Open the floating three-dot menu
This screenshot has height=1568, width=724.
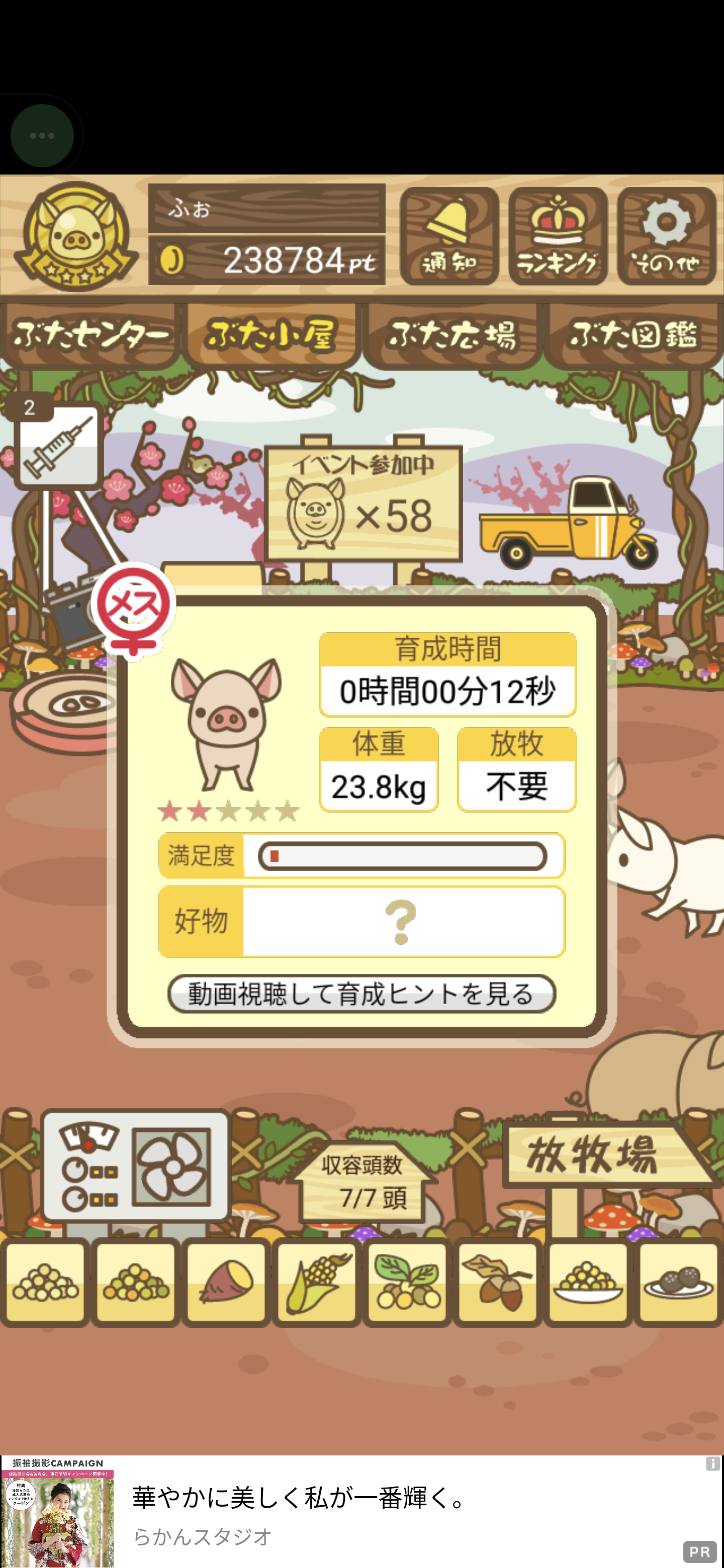tap(42, 135)
